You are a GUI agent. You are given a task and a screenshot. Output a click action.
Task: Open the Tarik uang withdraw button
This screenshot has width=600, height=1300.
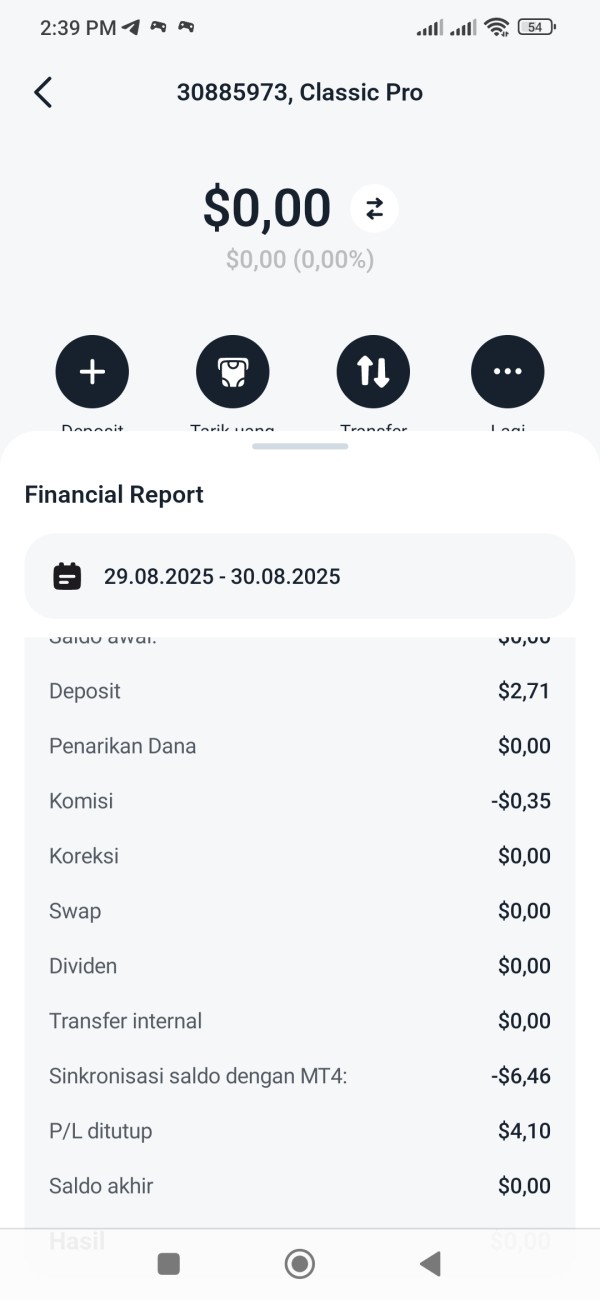click(233, 372)
